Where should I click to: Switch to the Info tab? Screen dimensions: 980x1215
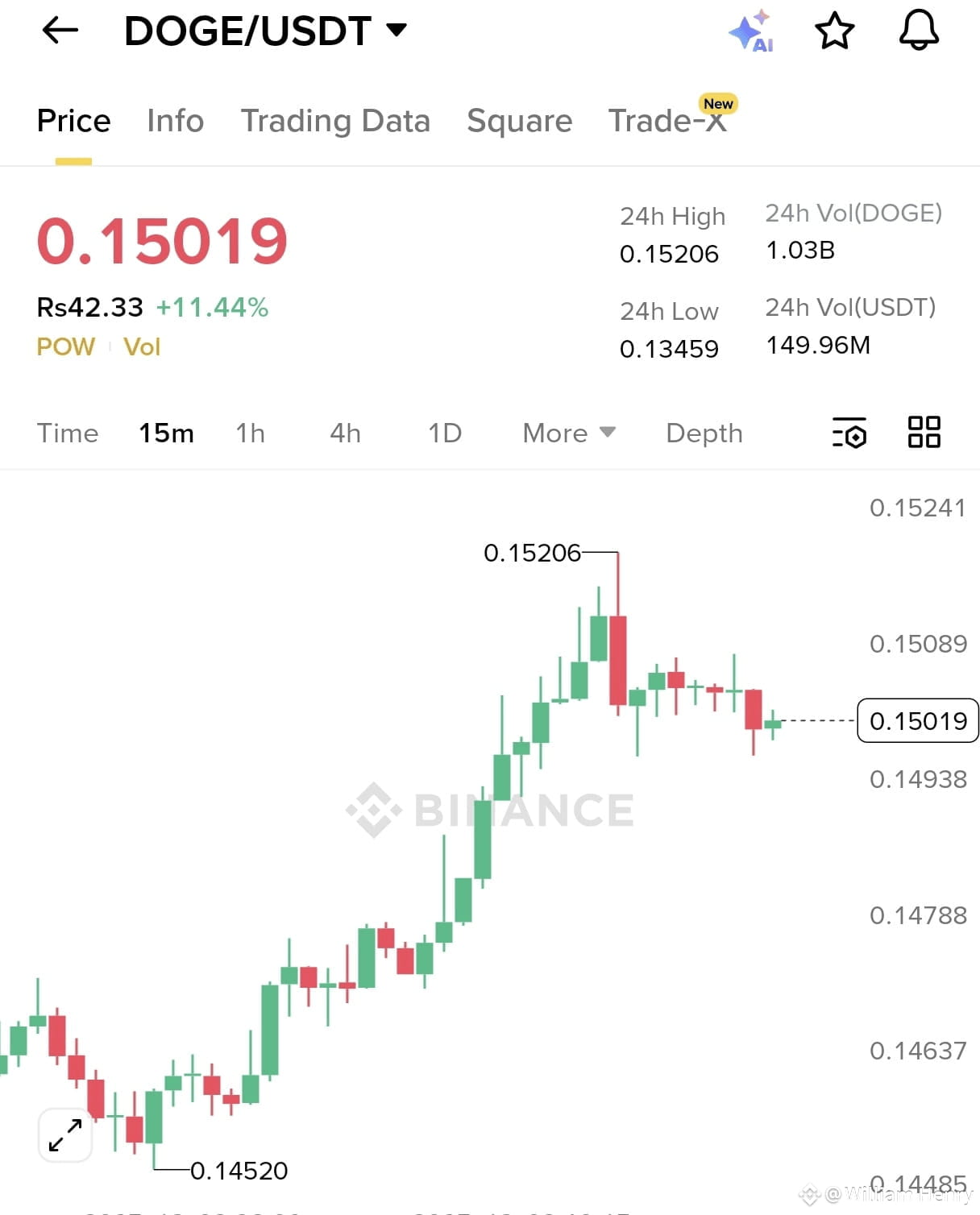(175, 121)
